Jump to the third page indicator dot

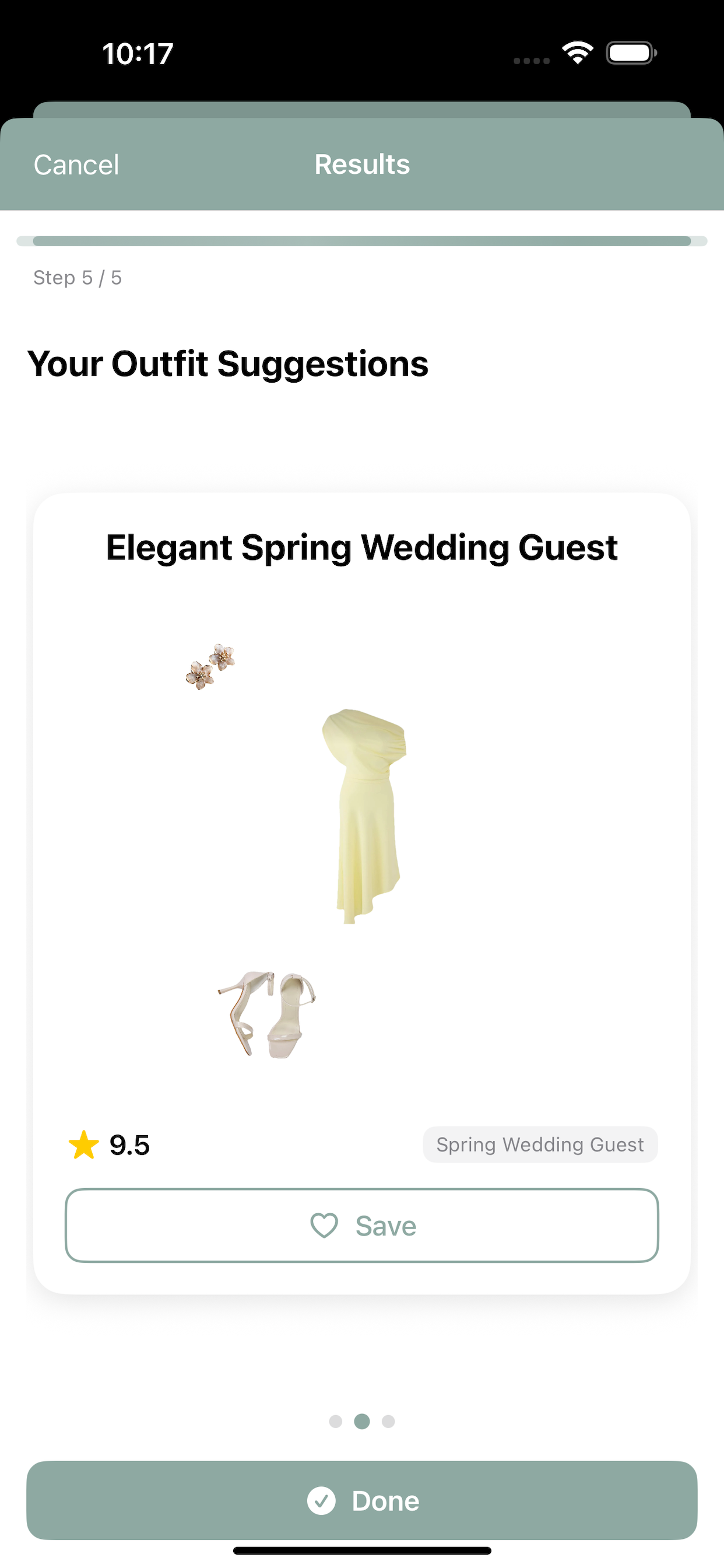[388, 1422]
